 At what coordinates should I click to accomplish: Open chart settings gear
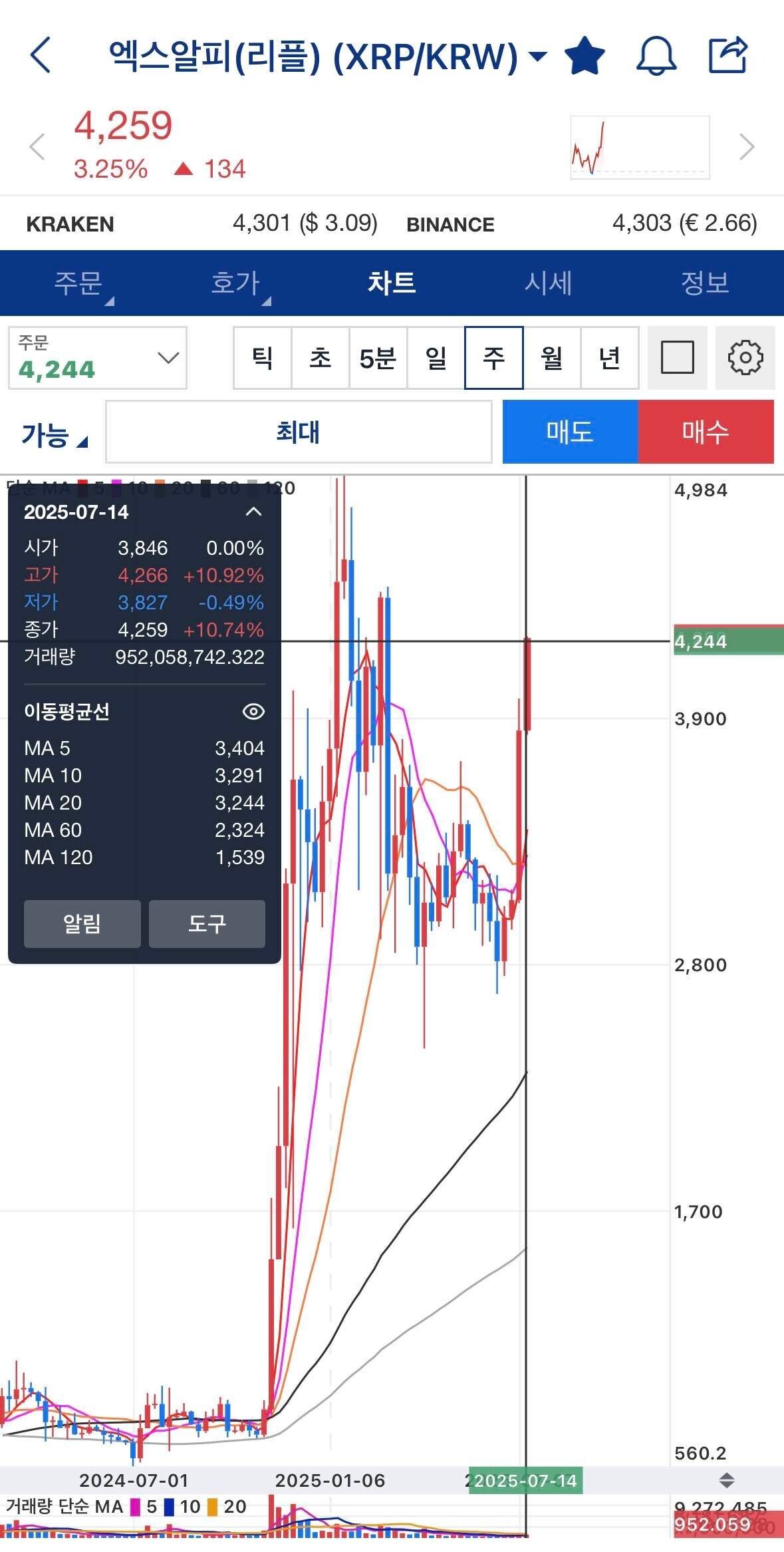[x=745, y=358]
